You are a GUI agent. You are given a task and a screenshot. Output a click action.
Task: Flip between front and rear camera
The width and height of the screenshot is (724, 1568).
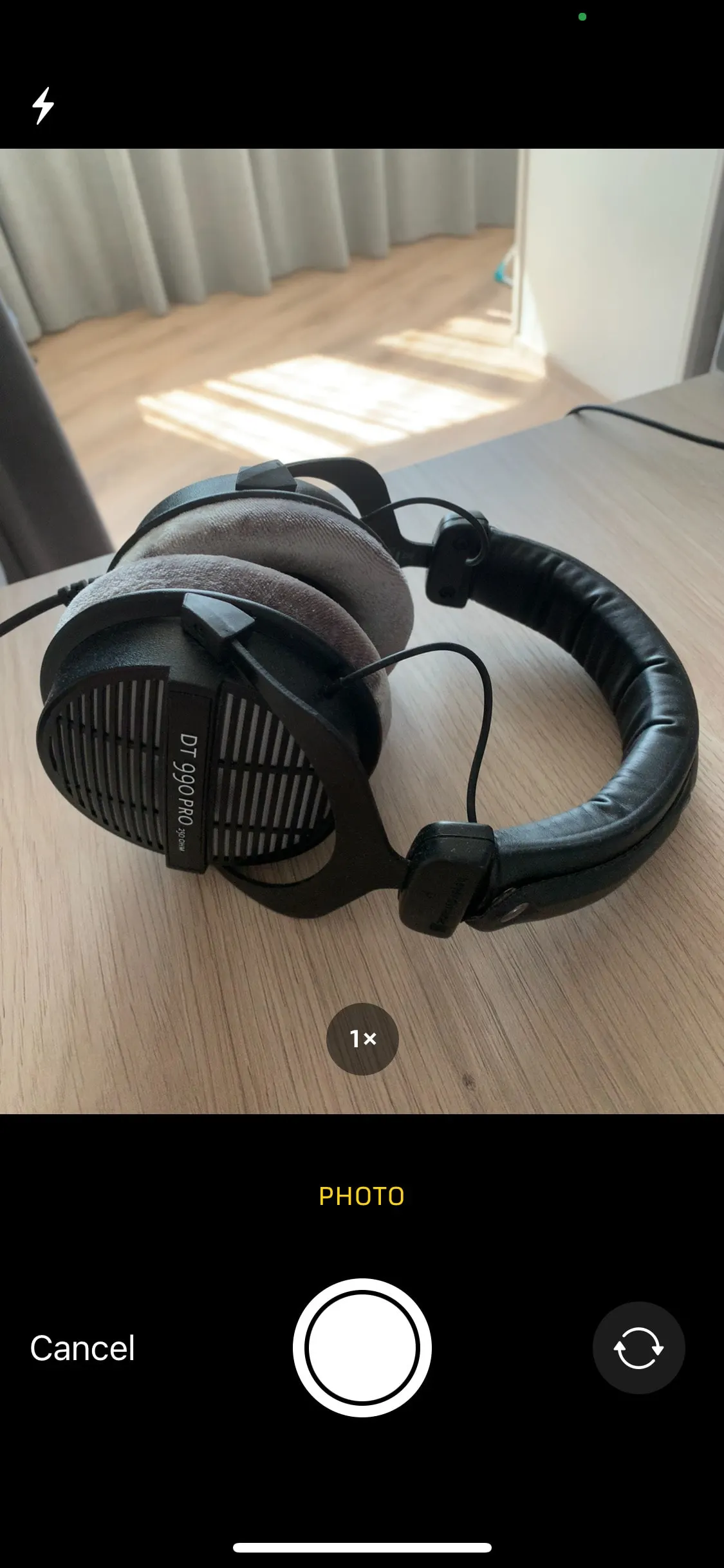point(638,1348)
